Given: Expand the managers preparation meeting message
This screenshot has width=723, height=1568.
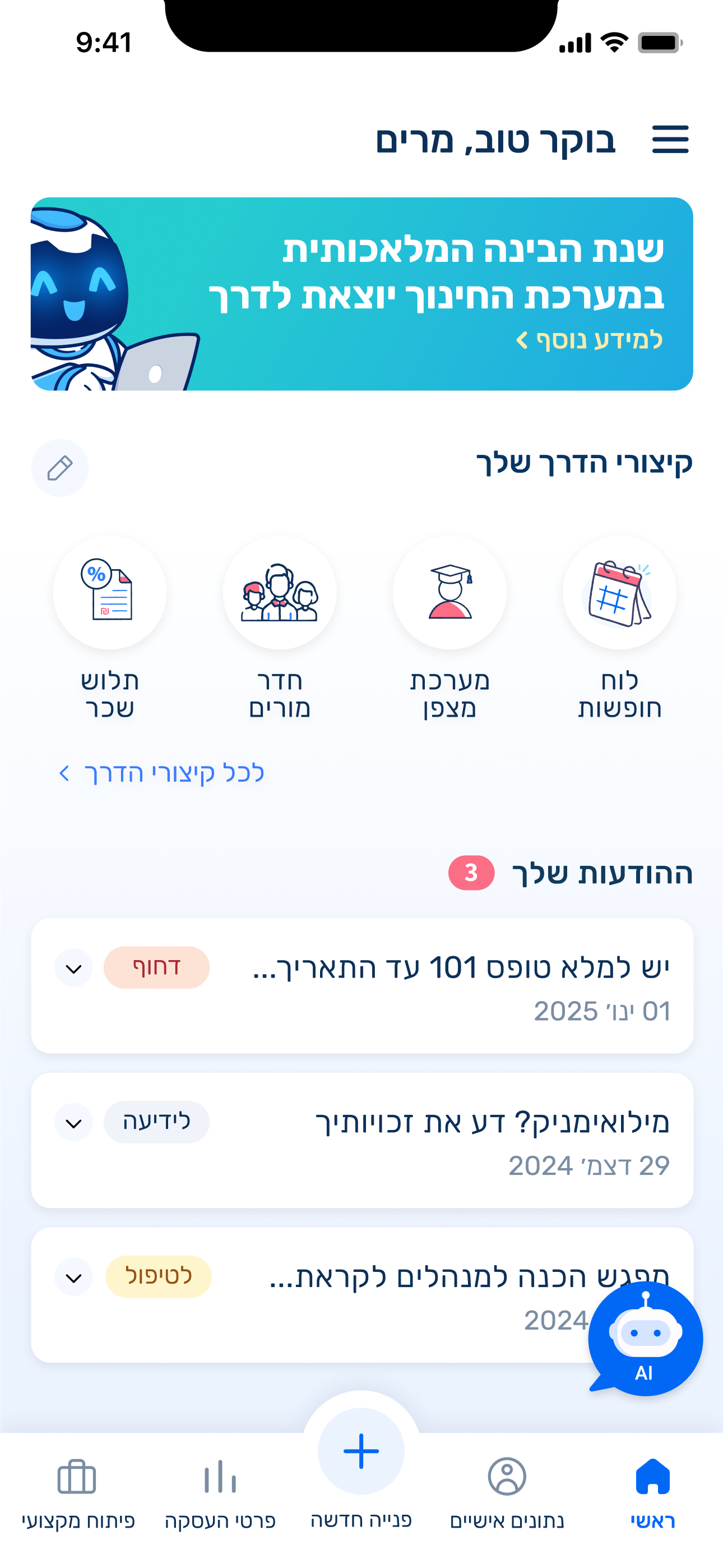Looking at the screenshot, I should click(73, 1278).
